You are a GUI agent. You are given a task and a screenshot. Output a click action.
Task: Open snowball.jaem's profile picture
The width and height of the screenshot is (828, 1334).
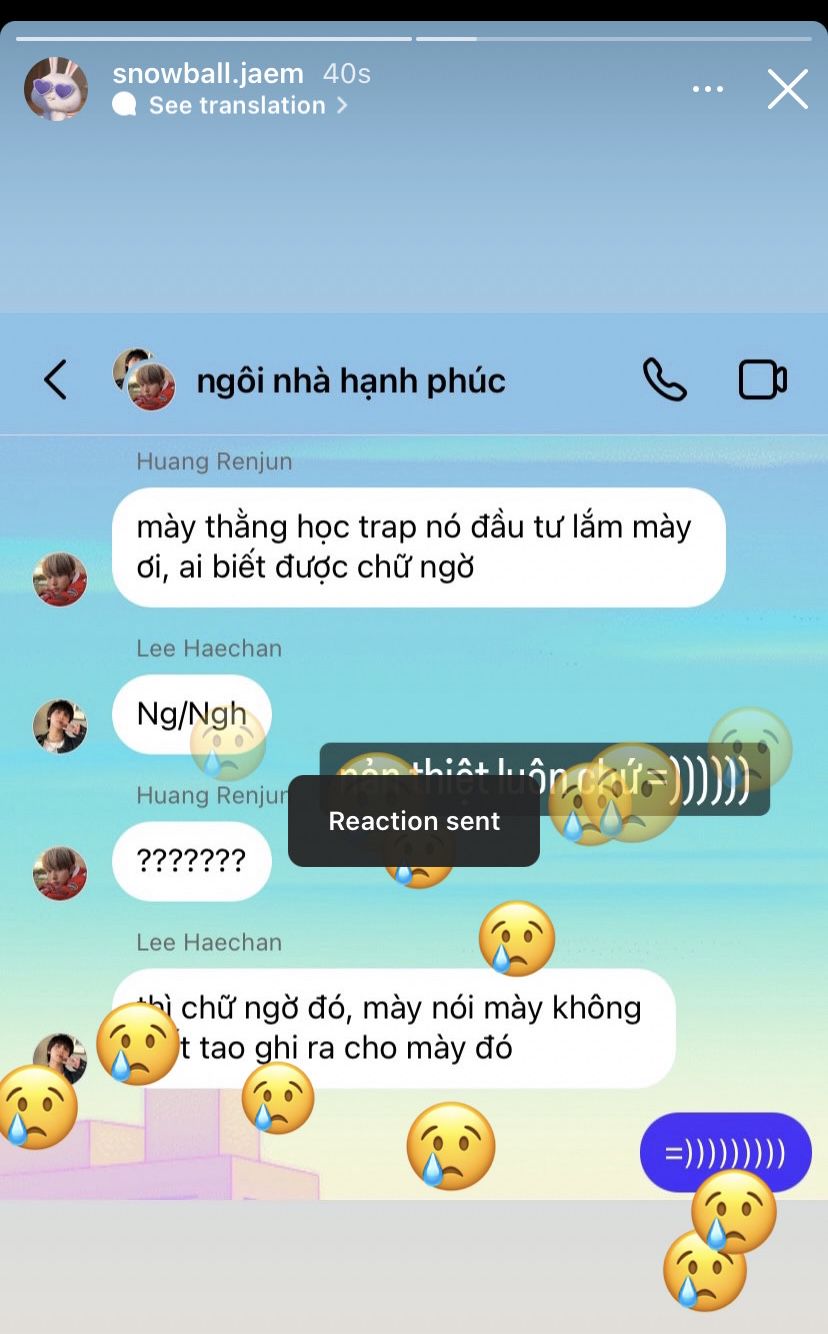pos(56,89)
